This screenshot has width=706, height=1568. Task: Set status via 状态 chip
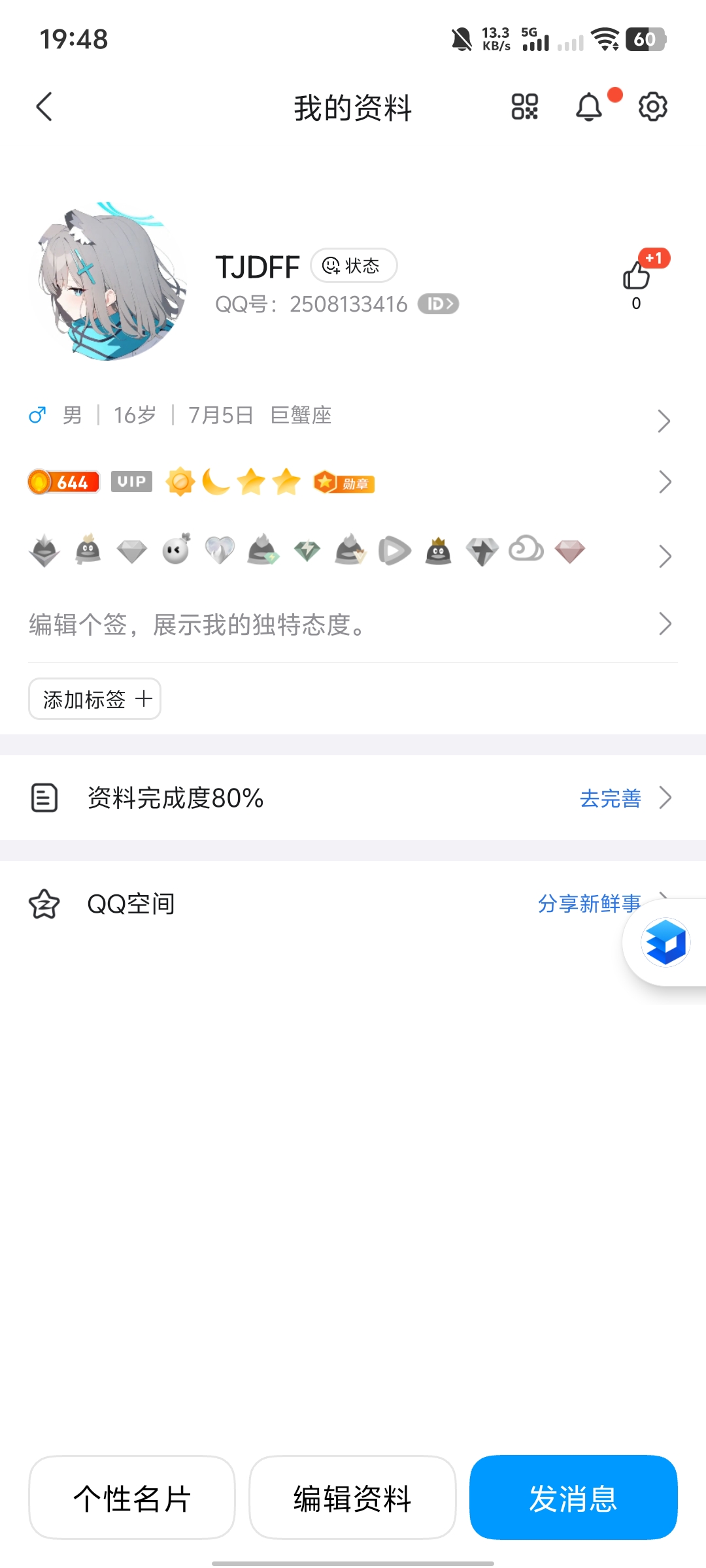[354, 265]
